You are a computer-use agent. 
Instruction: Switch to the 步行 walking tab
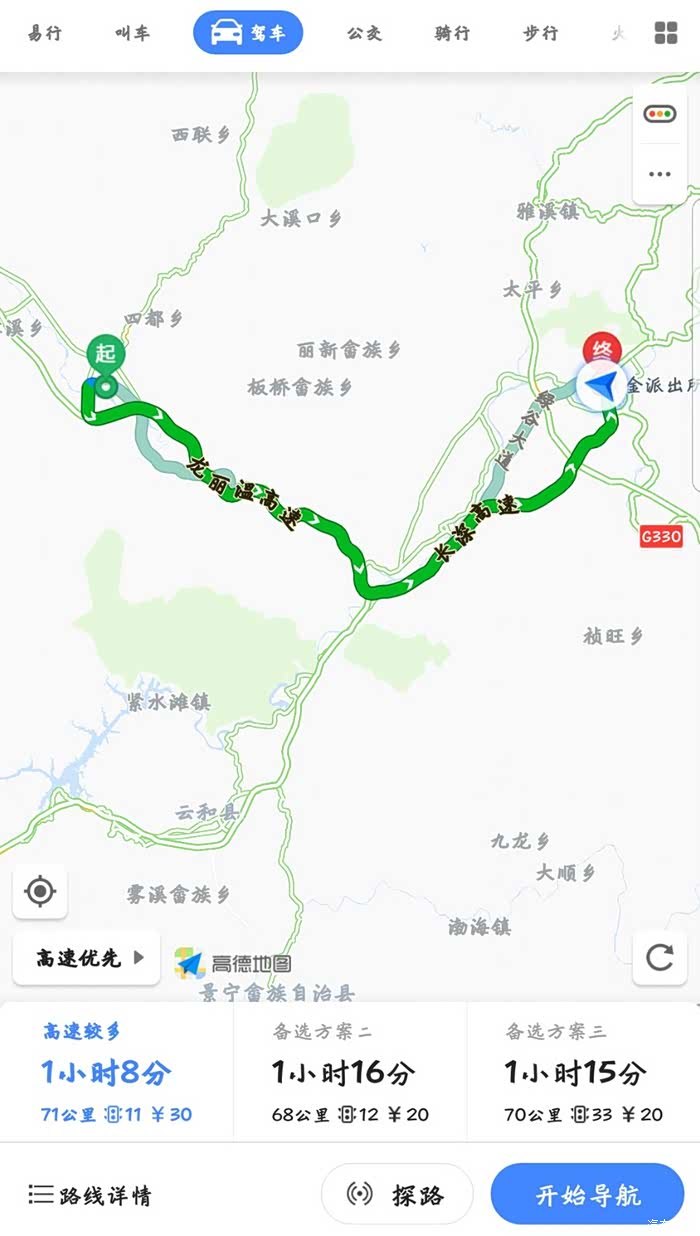[540, 34]
